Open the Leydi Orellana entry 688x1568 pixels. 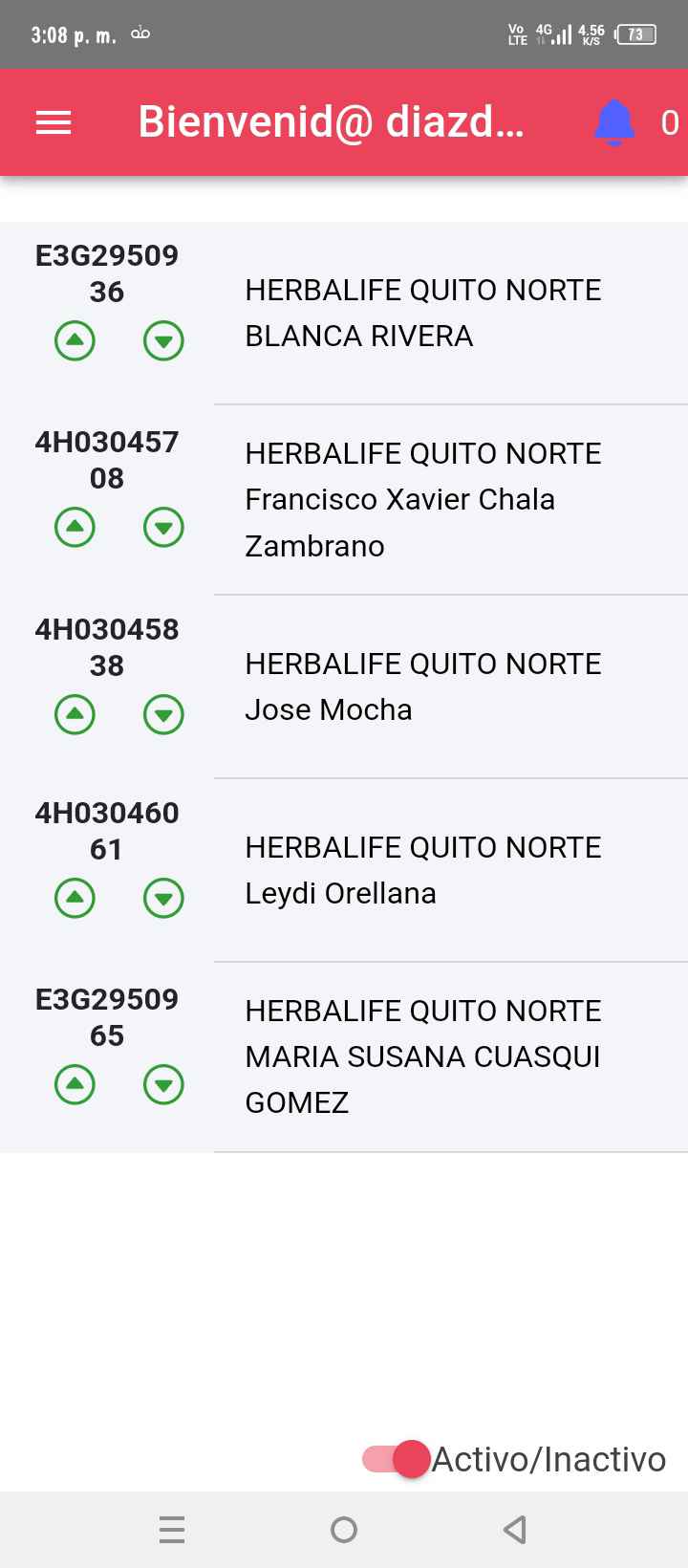[x=422, y=870]
